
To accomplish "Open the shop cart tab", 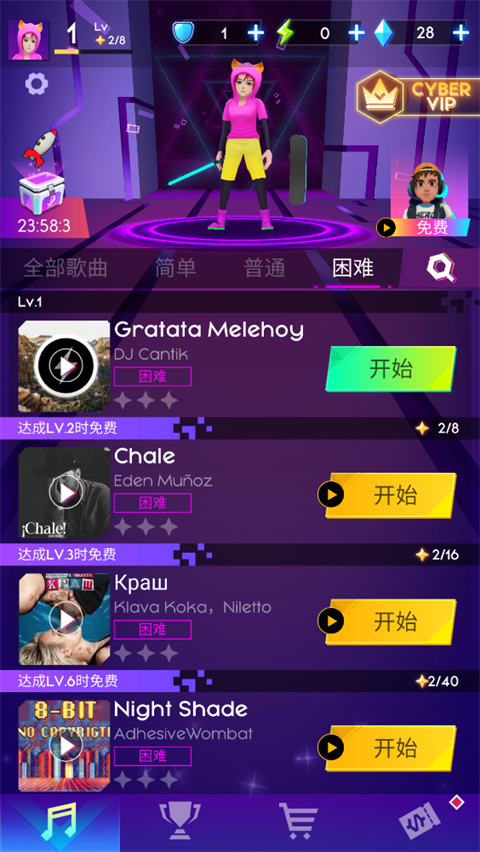I will (298, 820).
